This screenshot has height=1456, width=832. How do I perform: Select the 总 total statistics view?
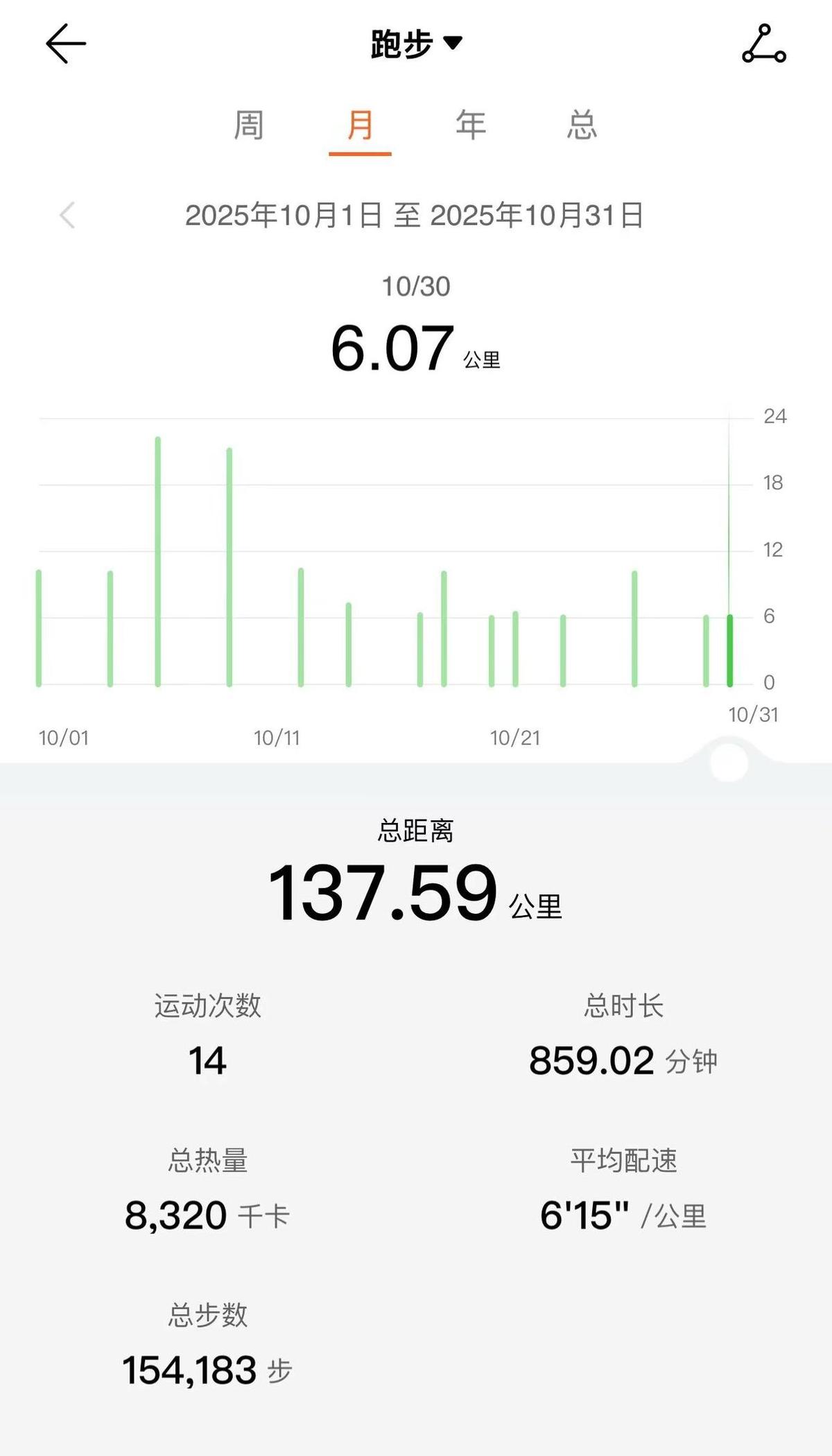[x=581, y=126]
